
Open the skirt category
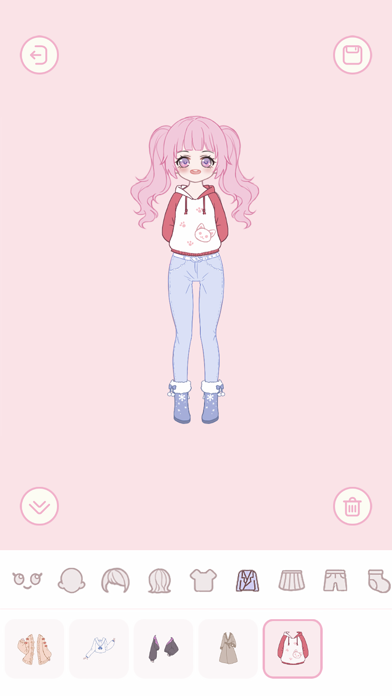pyautogui.click(x=292, y=580)
